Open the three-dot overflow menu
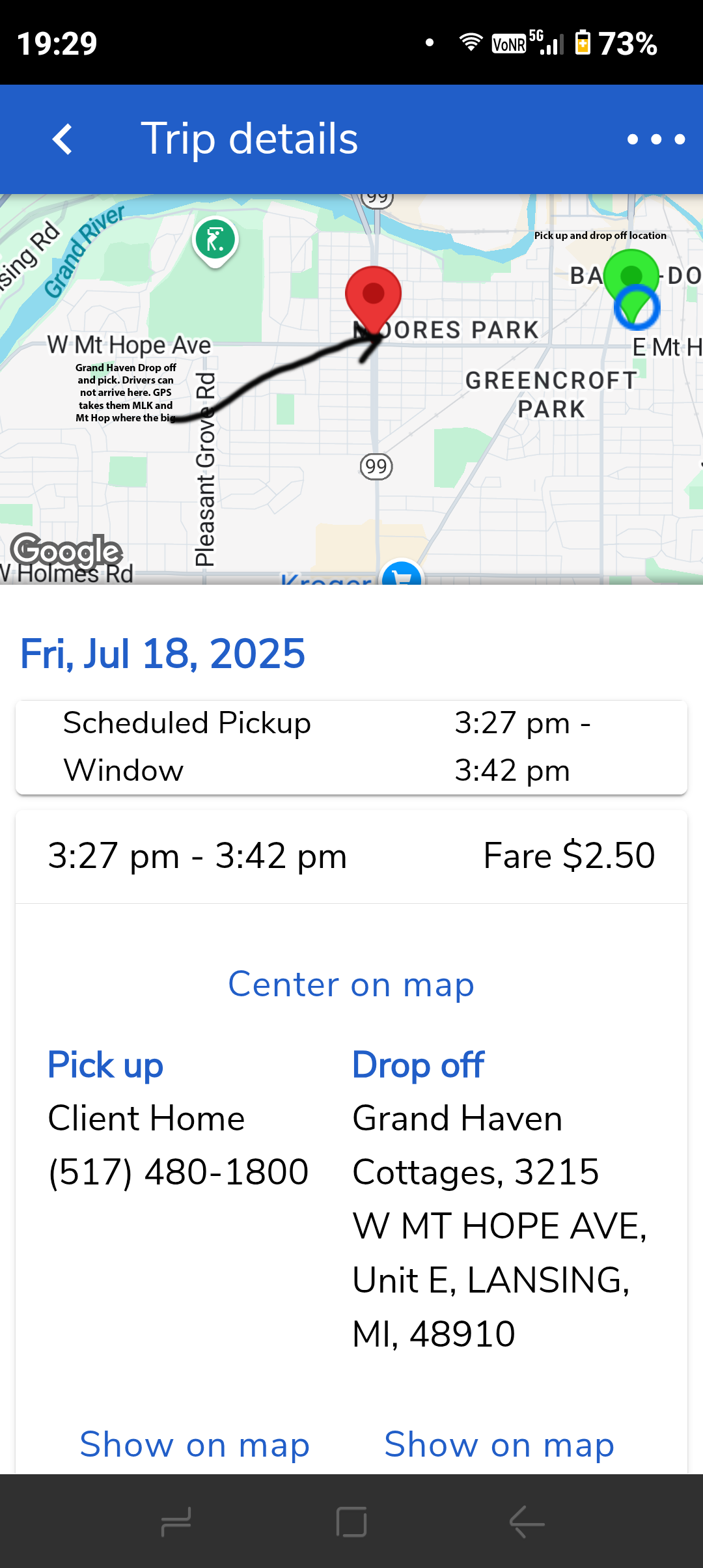 (x=655, y=139)
